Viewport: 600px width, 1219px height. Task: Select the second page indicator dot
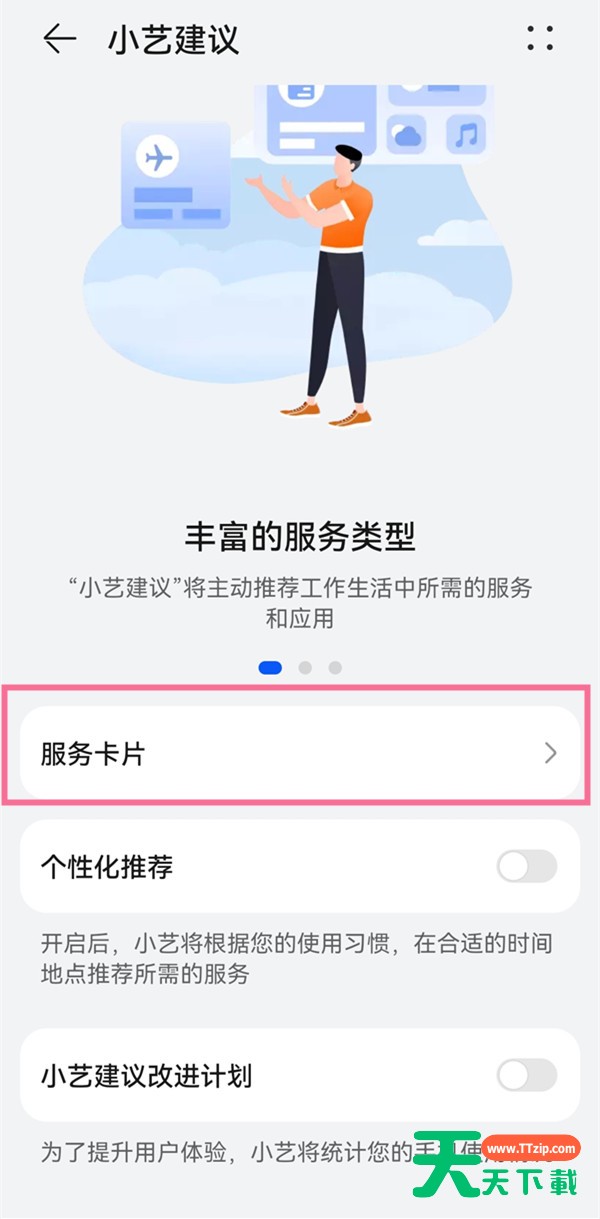tap(305, 667)
